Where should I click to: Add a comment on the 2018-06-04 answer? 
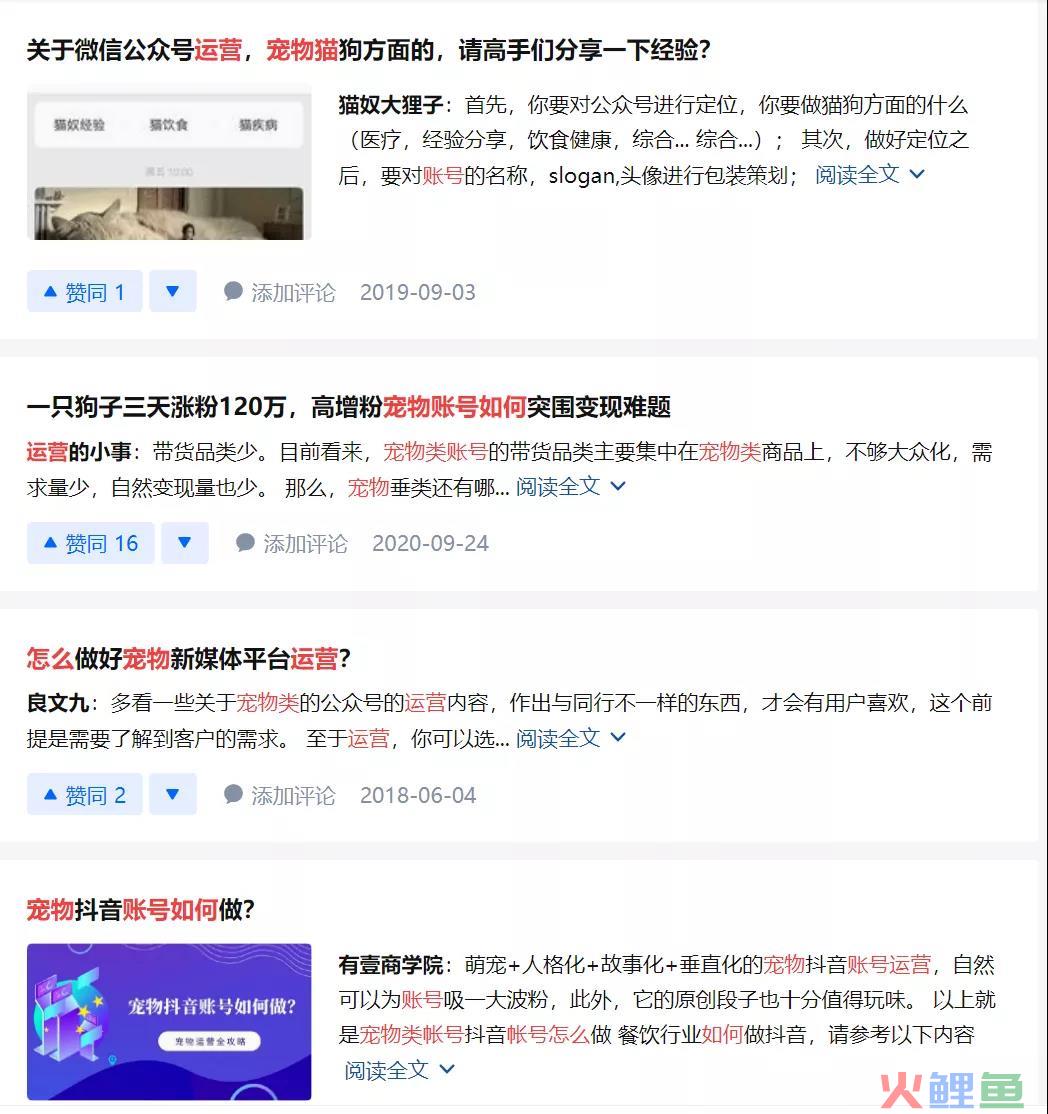[280, 796]
